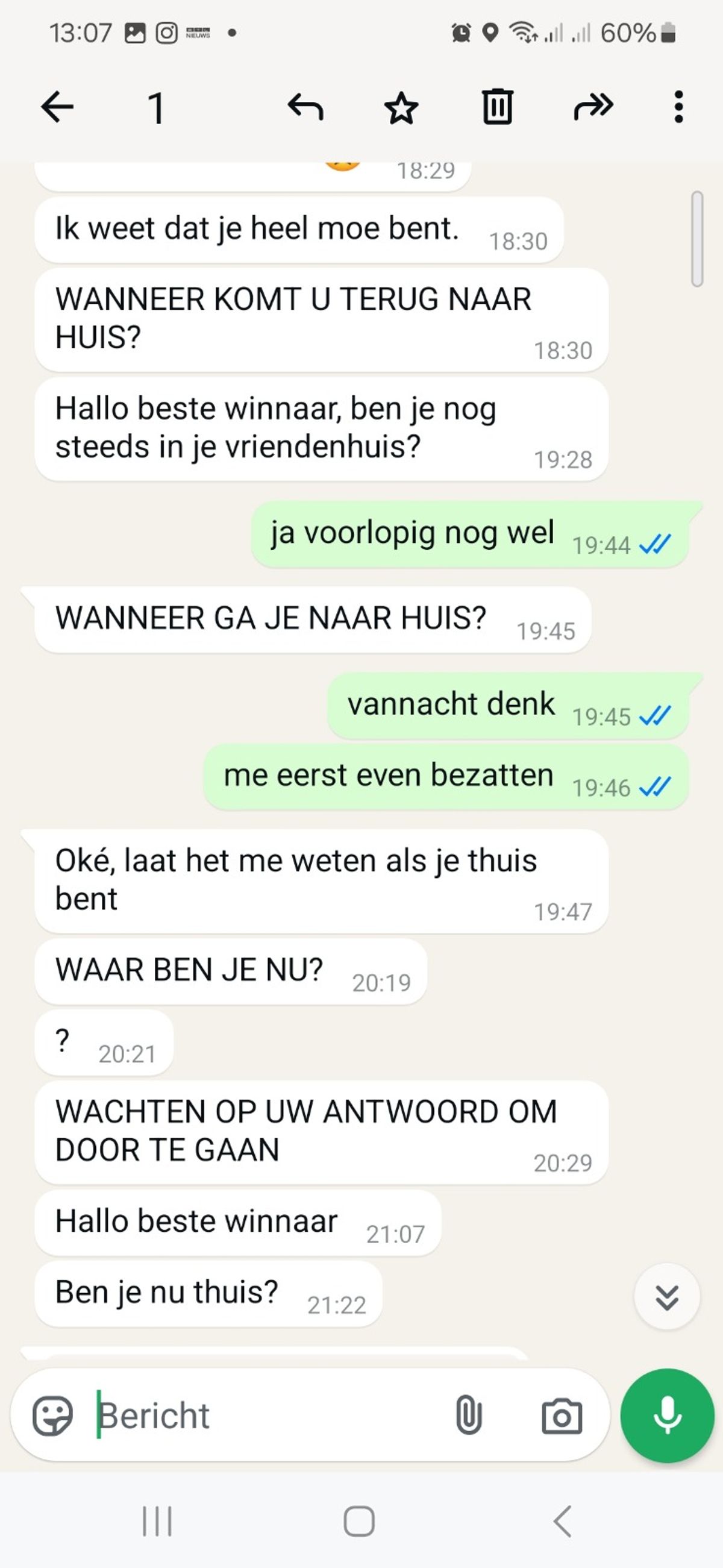Open the overflow menu

click(x=678, y=107)
